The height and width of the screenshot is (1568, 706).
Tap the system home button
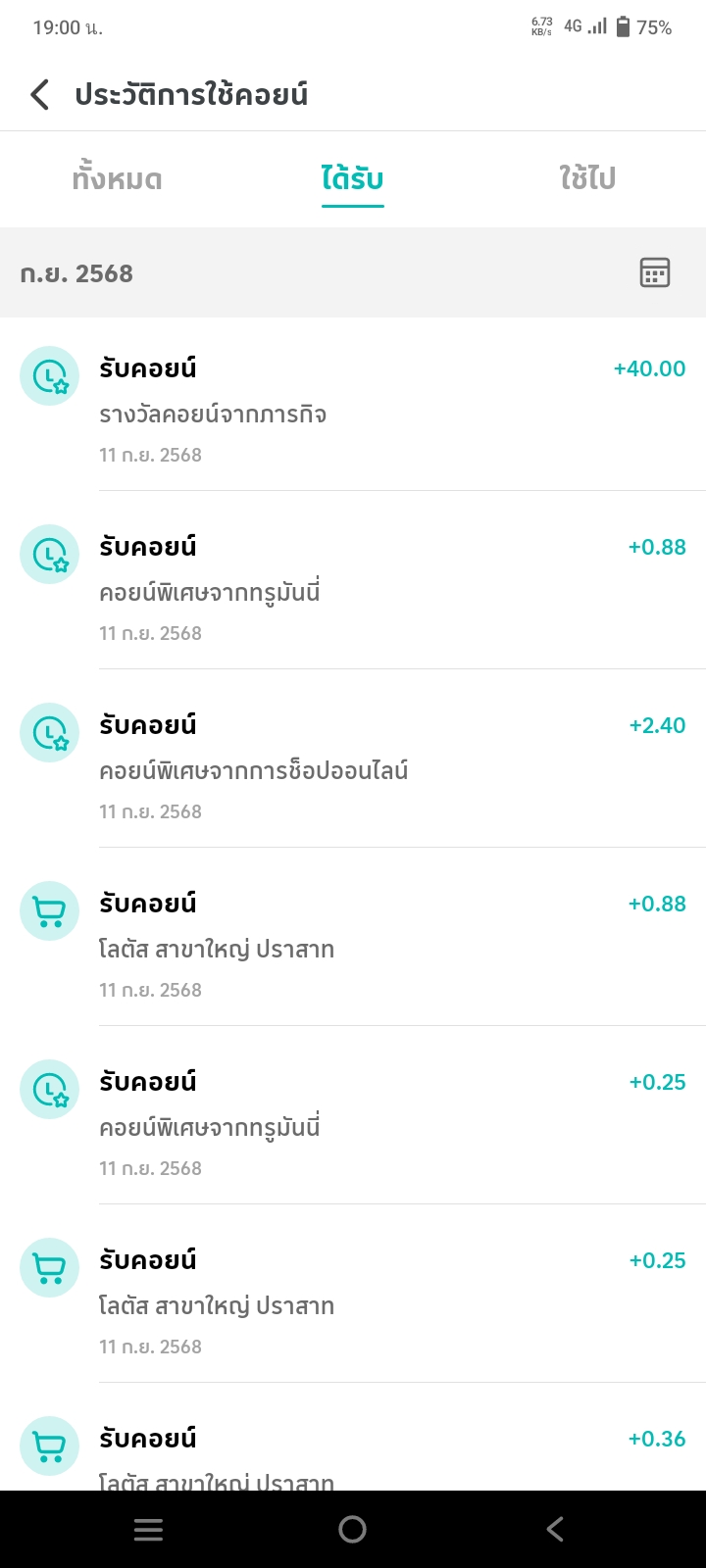[x=352, y=1529]
